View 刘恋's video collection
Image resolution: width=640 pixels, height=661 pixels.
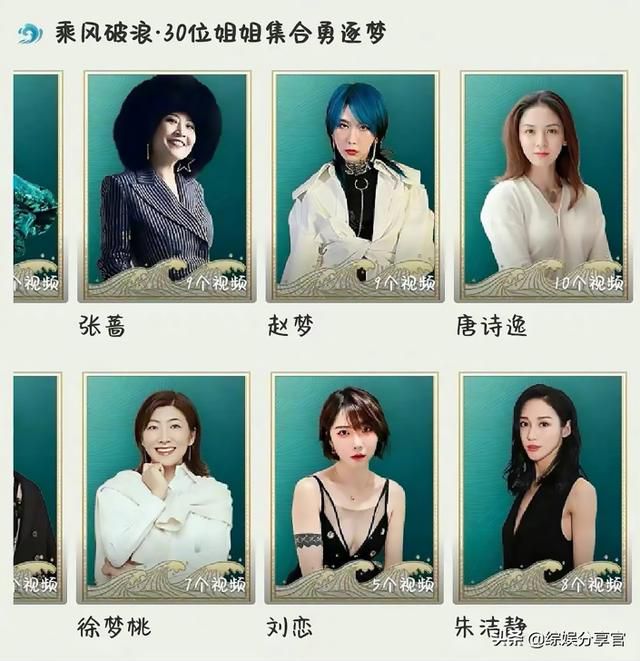[356, 488]
